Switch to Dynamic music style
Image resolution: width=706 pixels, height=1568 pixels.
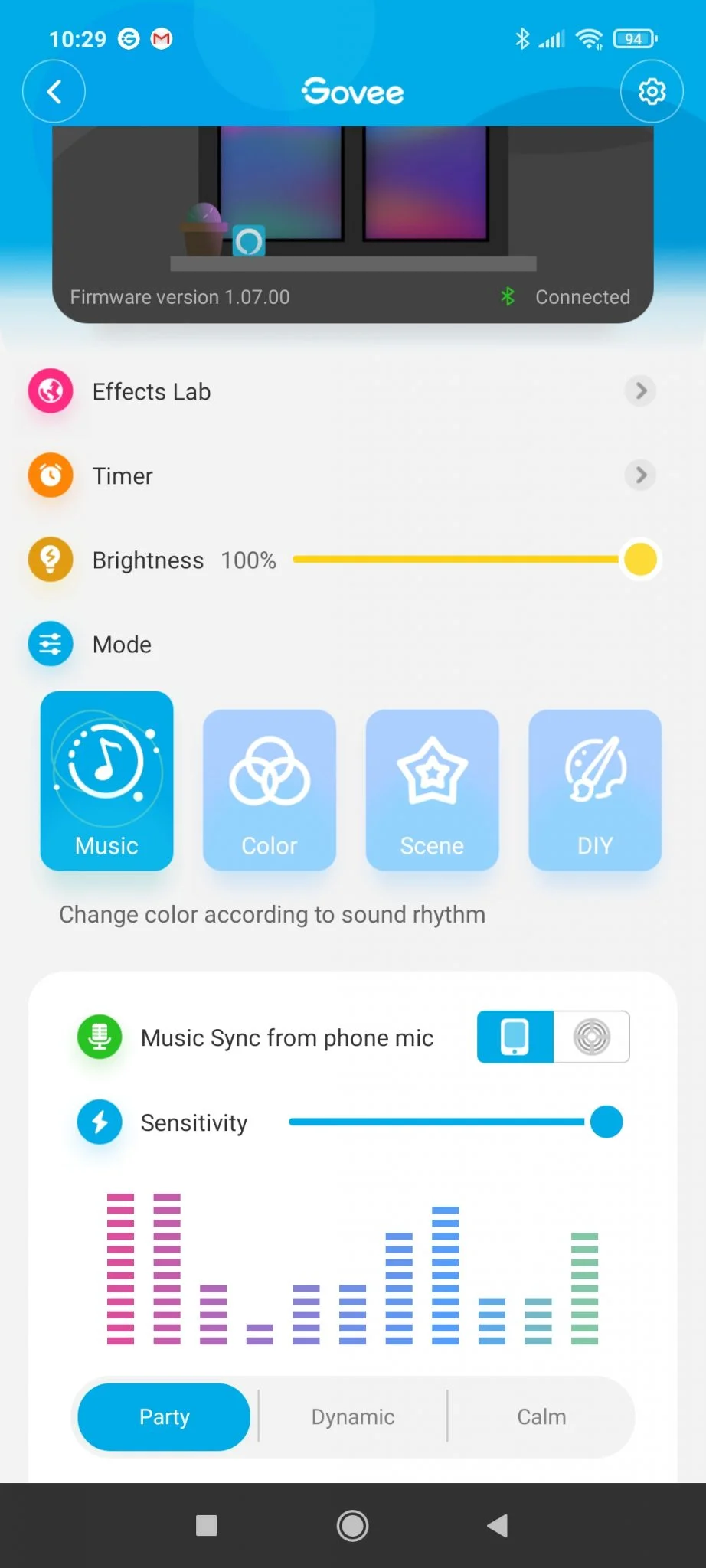coord(352,1417)
